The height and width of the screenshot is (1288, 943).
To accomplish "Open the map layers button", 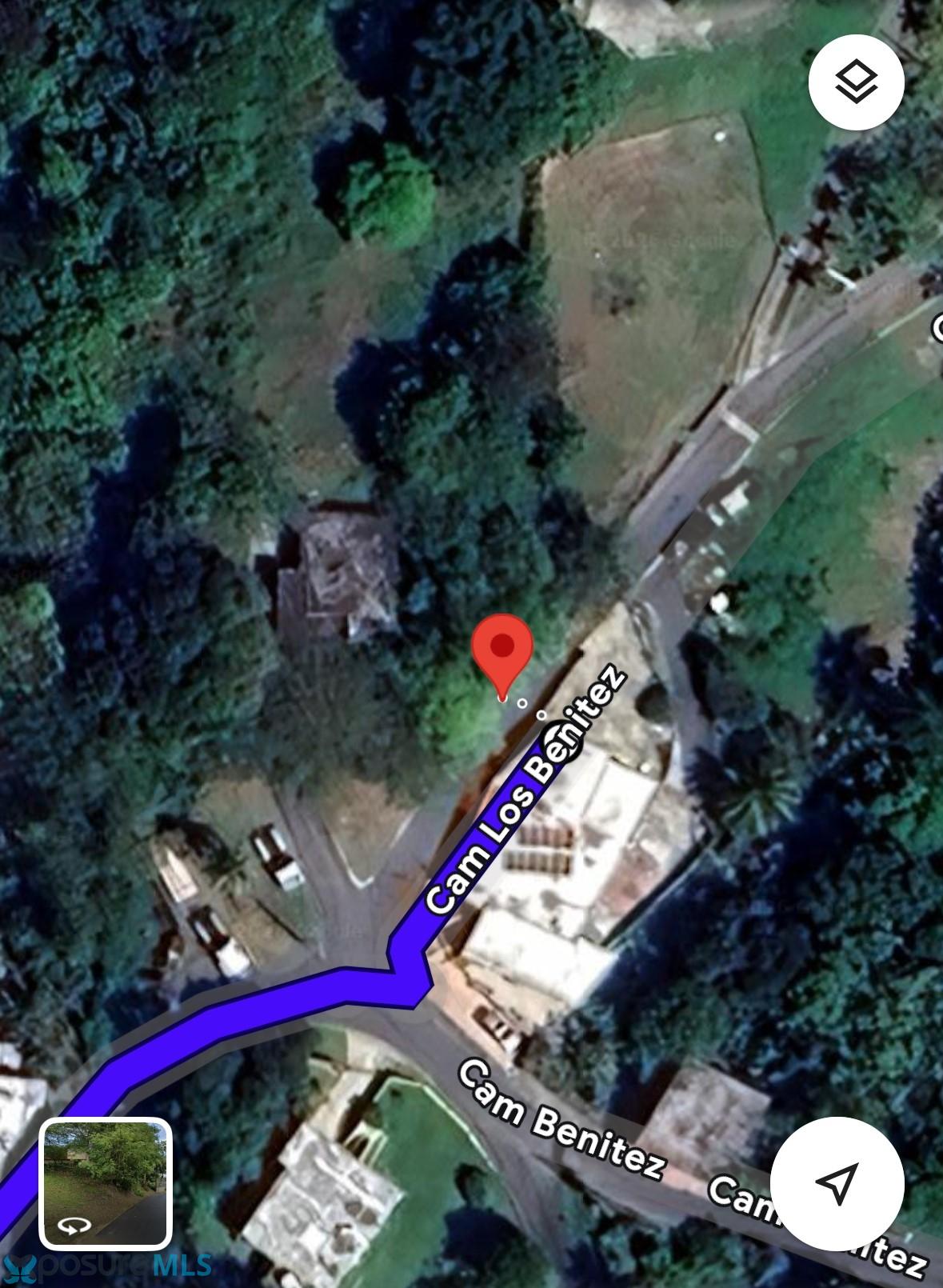I will point(856,82).
